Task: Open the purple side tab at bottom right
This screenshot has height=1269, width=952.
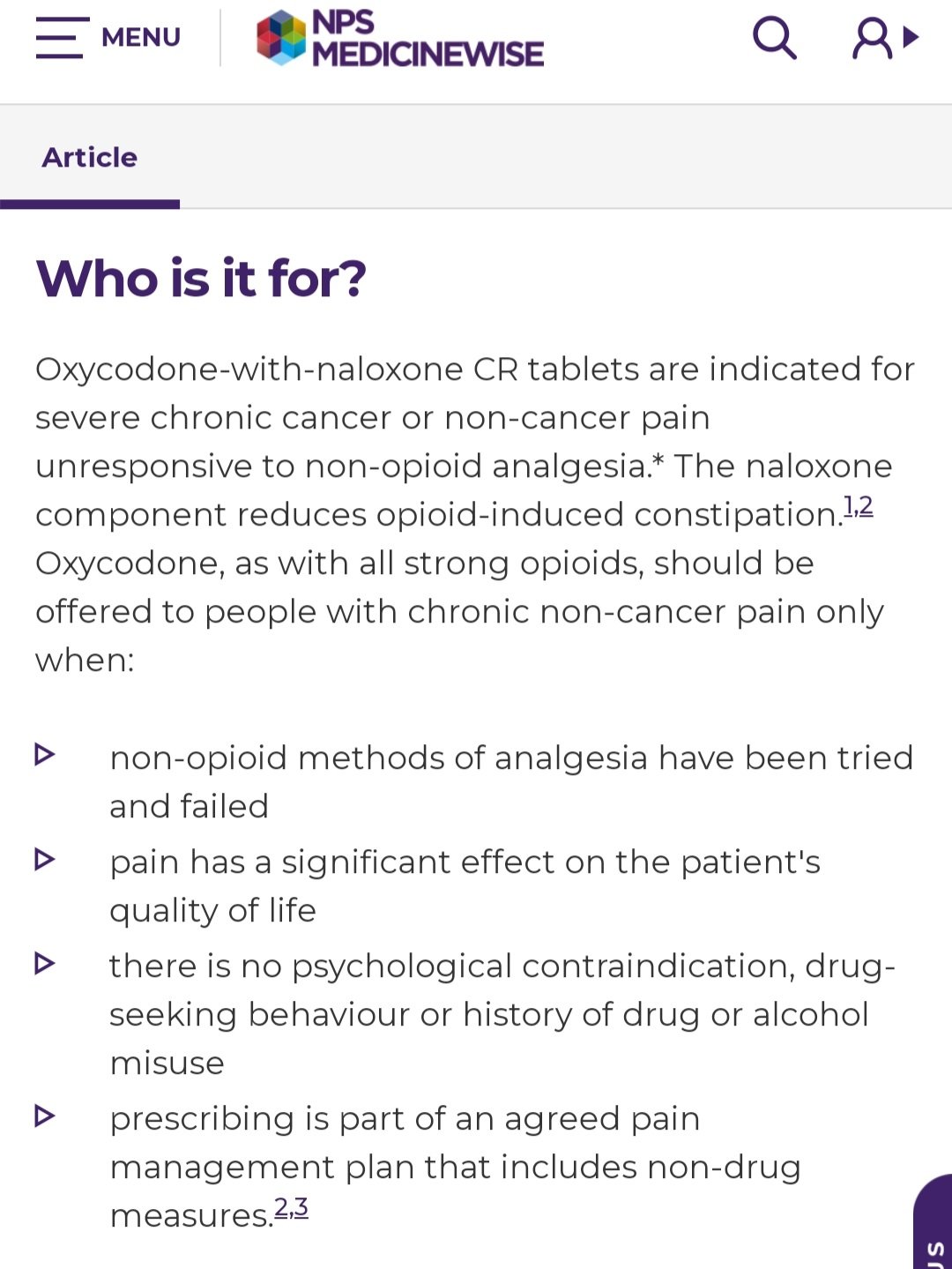Action: [934, 1230]
